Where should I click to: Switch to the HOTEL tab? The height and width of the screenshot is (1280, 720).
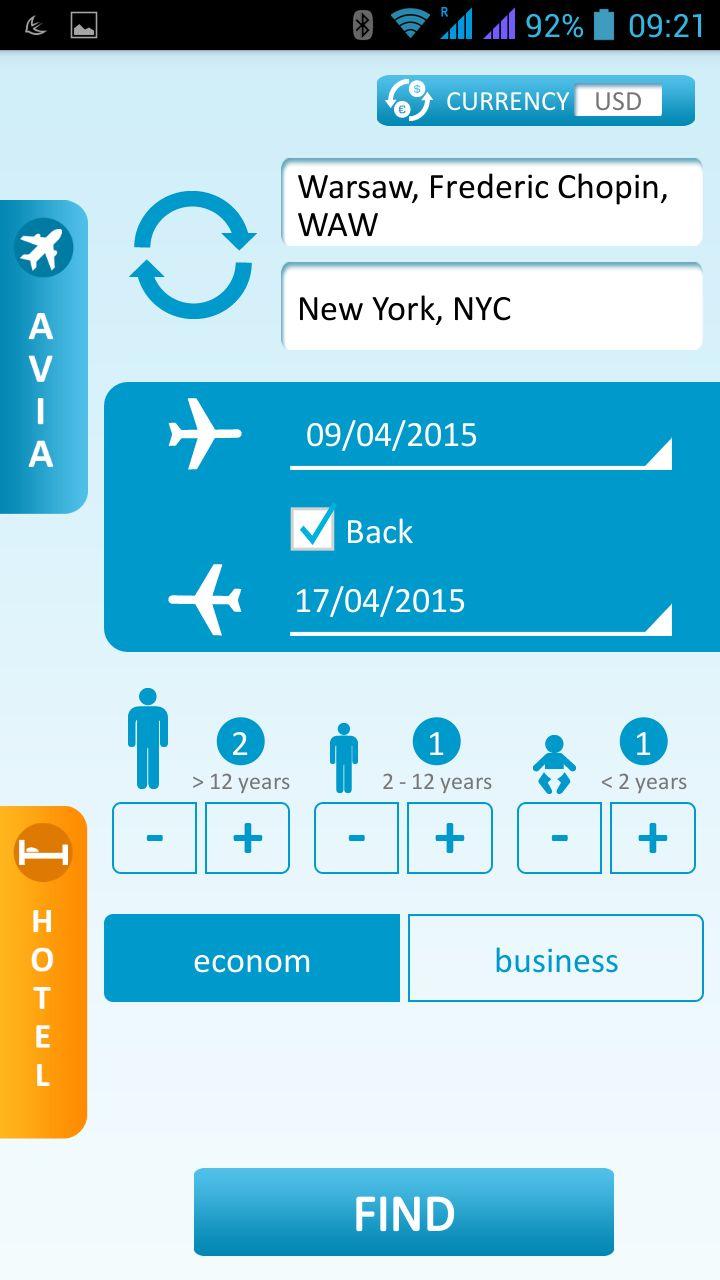point(43,972)
